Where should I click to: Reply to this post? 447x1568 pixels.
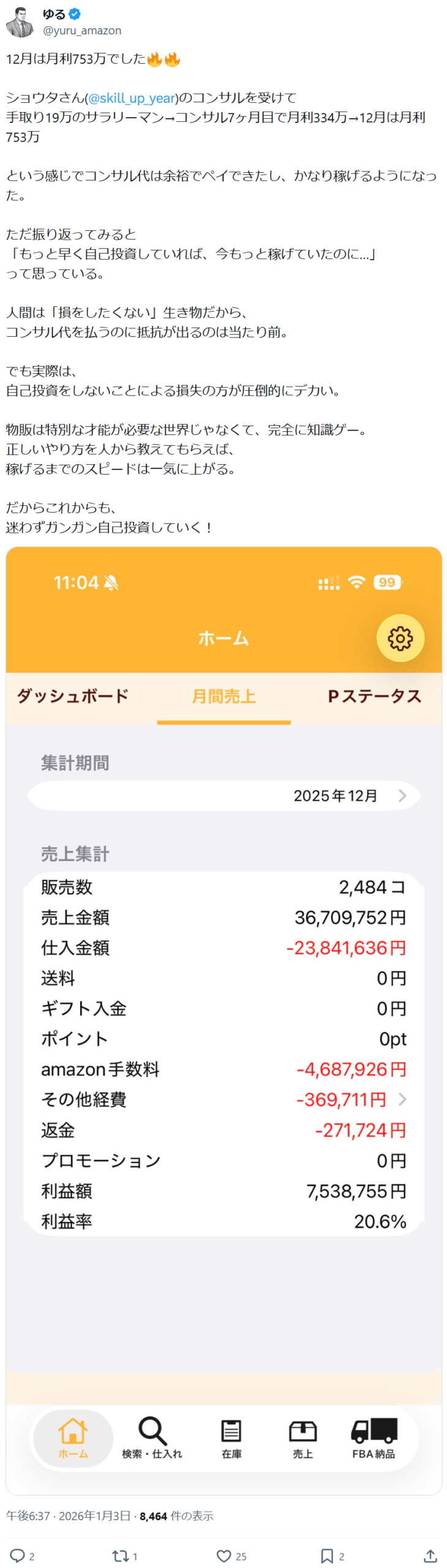[18, 1555]
